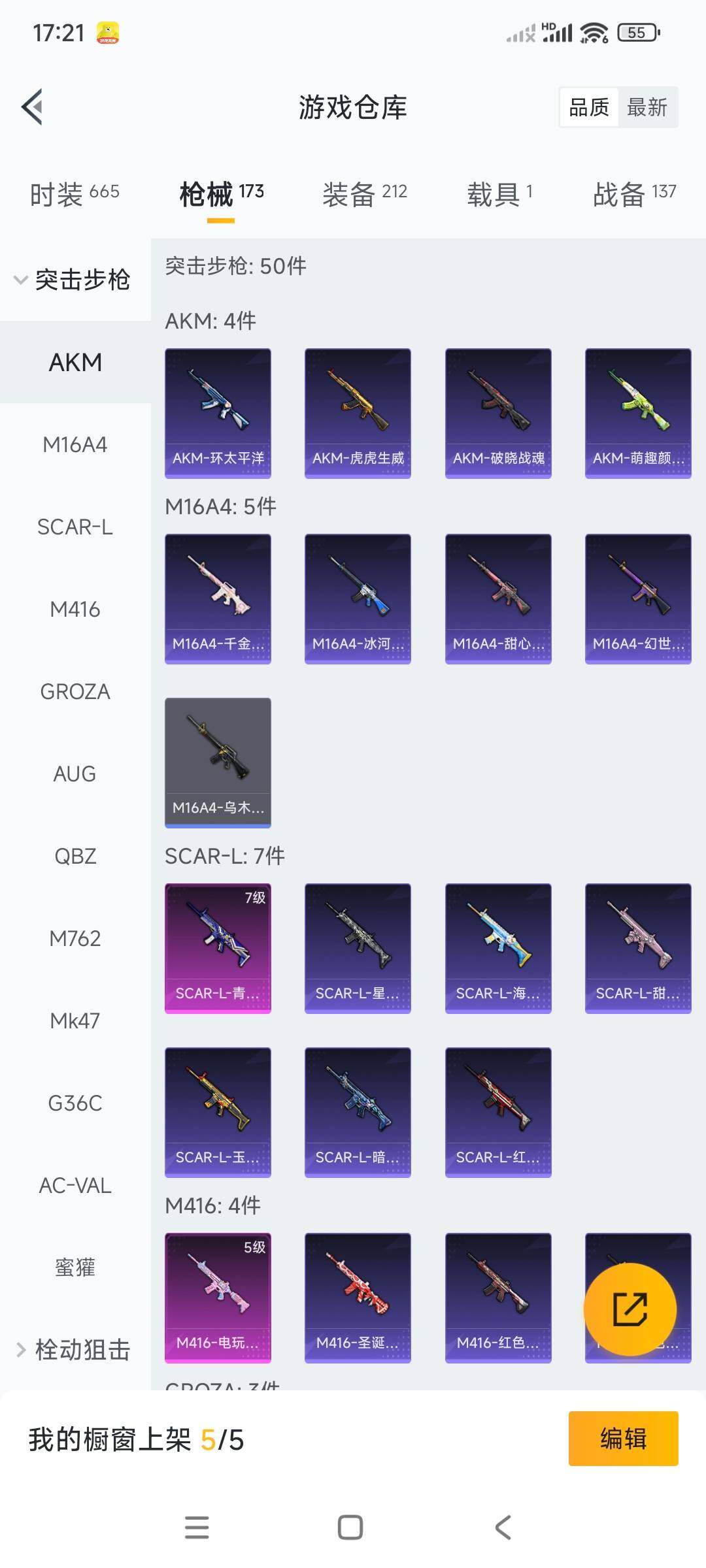Select M416 in the side list

coord(75,609)
